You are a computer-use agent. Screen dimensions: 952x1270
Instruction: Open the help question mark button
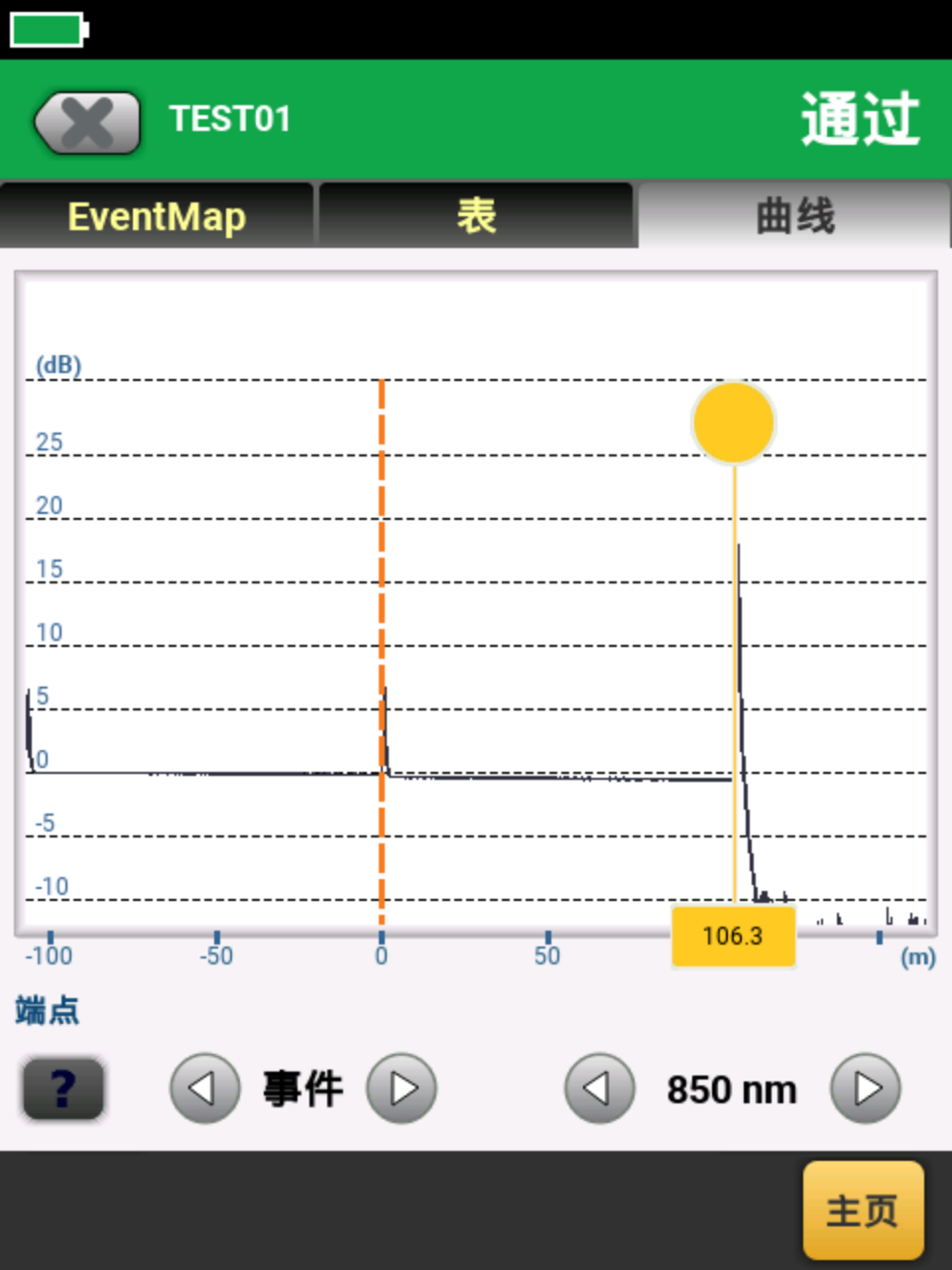pyautogui.click(x=63, y=1088)
